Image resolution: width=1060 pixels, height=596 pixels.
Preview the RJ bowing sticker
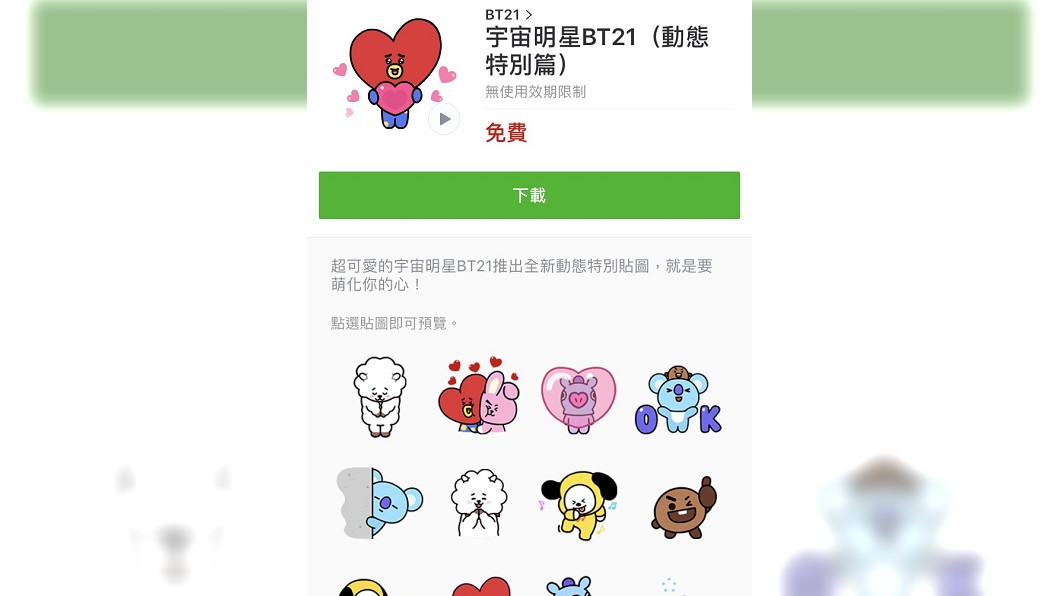pos(379,397)
